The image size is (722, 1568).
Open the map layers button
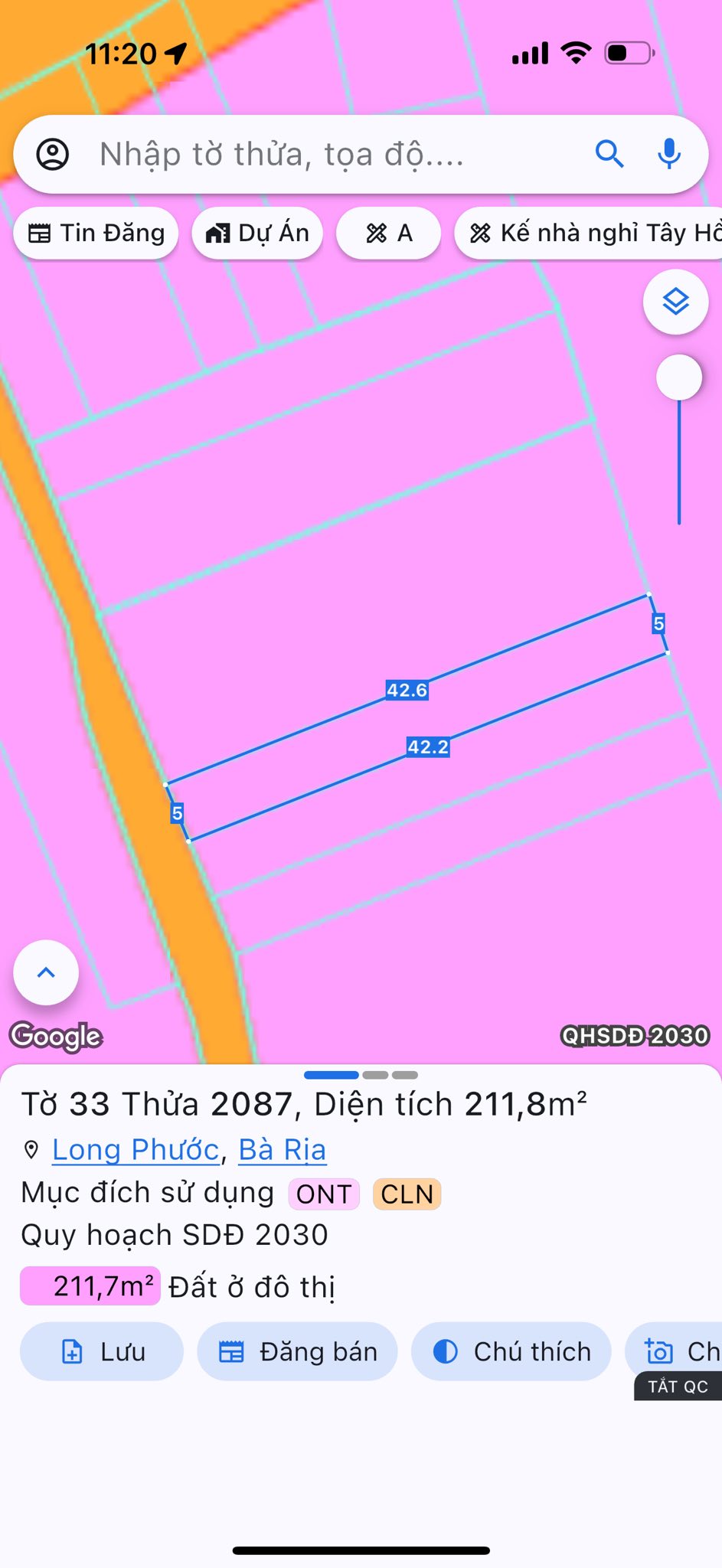pos(675,302)
